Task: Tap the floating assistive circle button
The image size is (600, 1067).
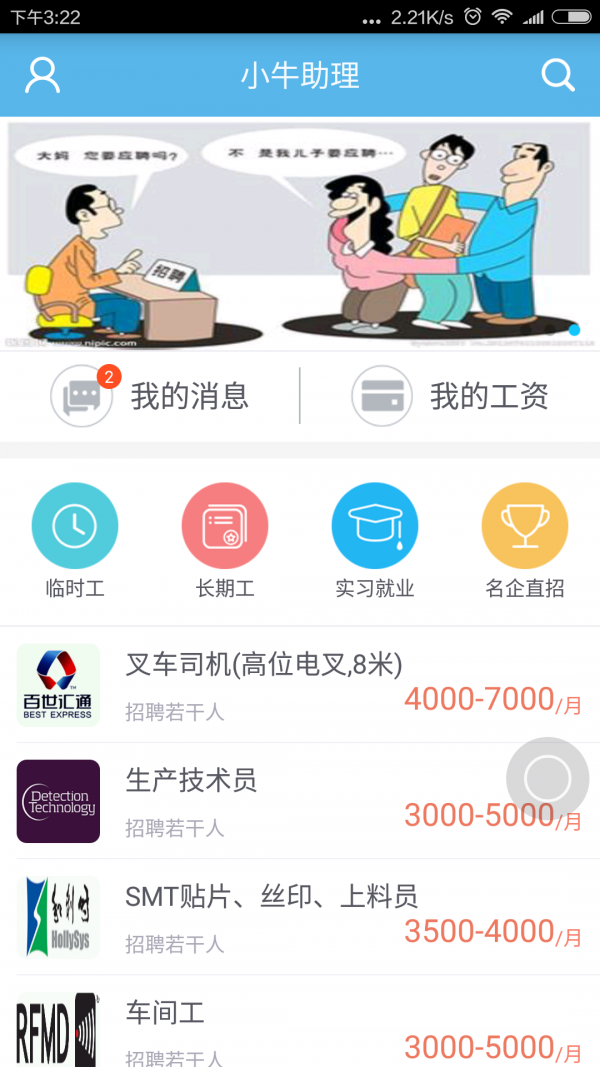Action: point(547,779)
